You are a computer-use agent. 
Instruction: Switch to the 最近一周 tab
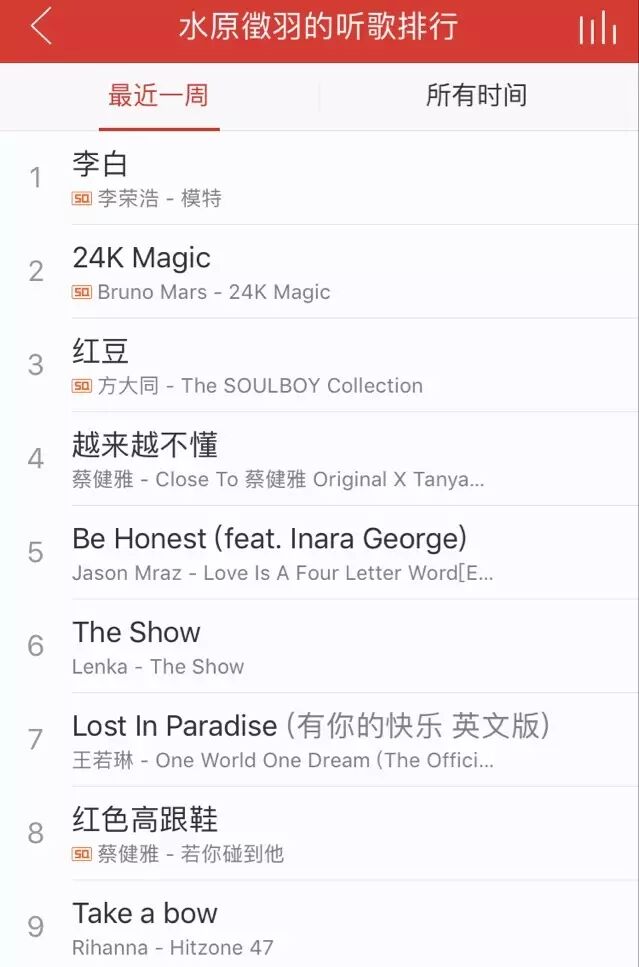(x=158, y=96)
